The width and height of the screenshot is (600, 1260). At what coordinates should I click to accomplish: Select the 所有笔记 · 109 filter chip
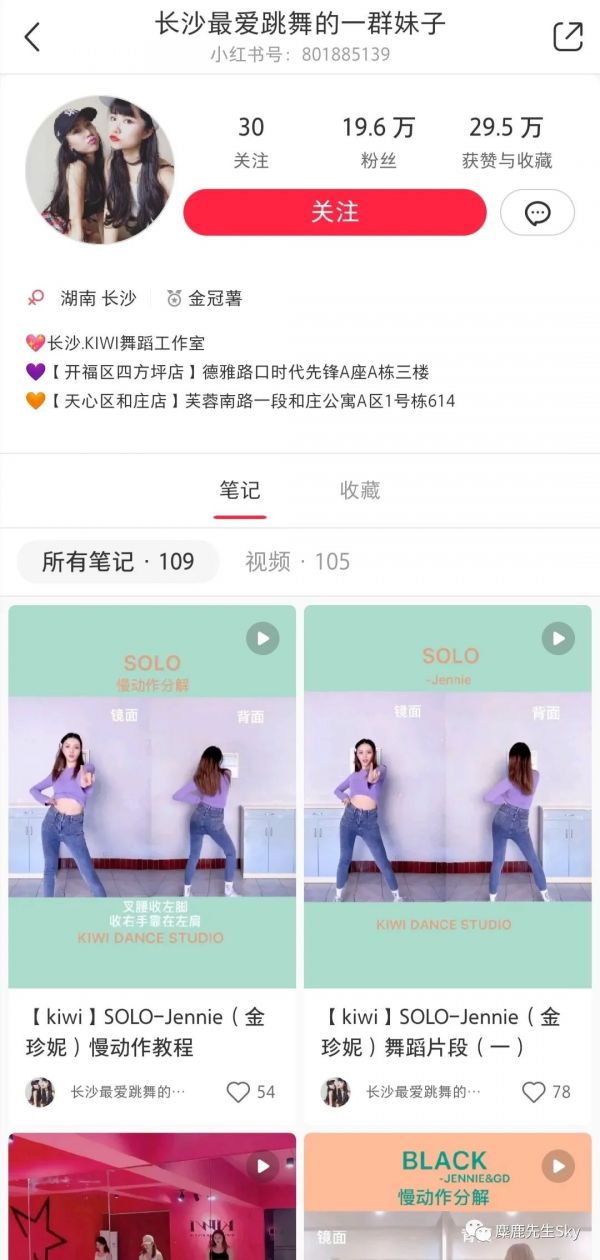coord(118,562)
